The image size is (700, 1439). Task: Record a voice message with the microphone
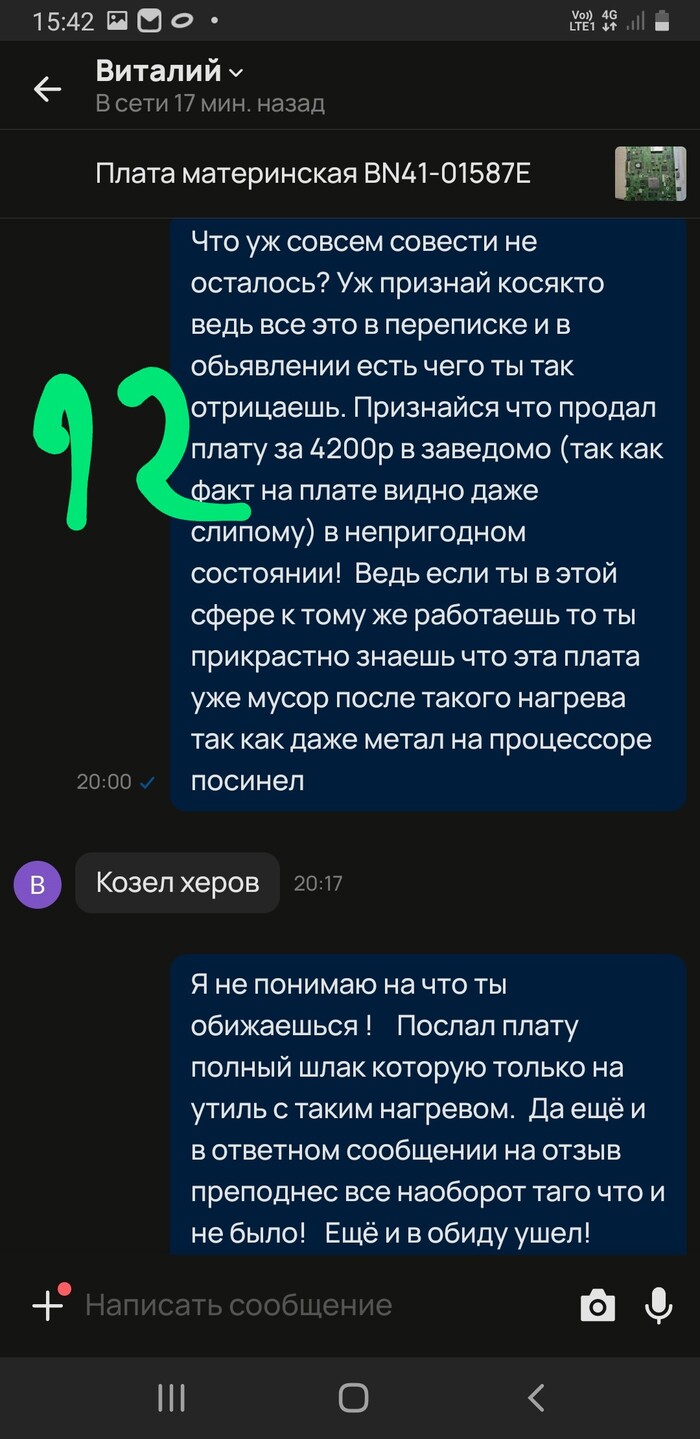point(658,1305)
